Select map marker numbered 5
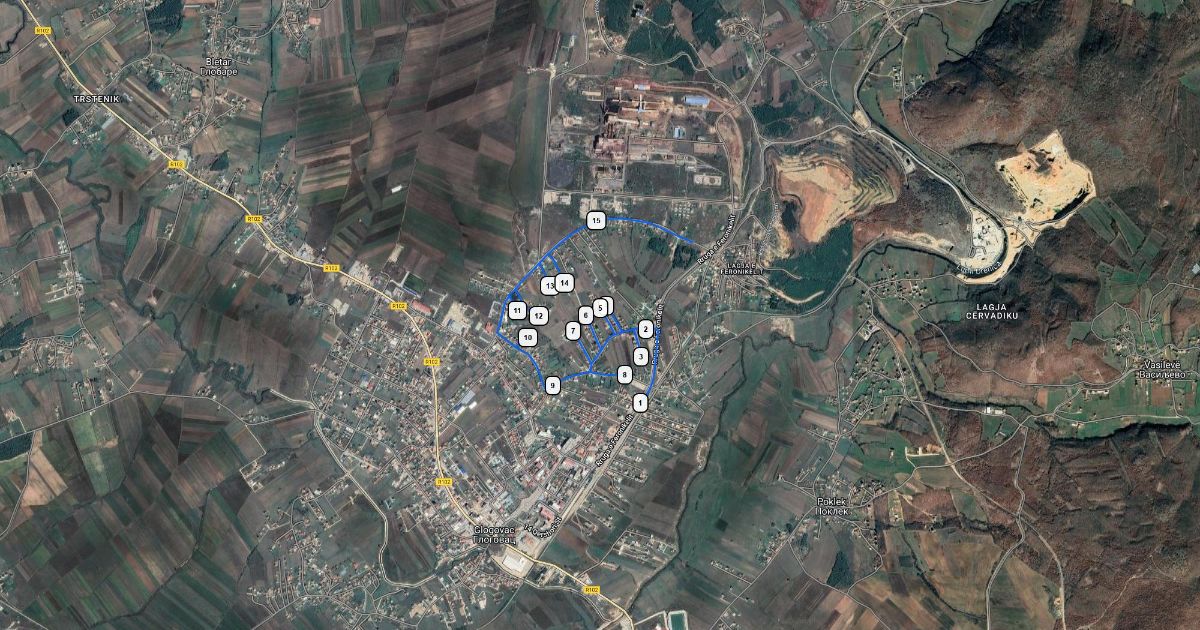Screen dimensions: 1200x630 pyautogui.click(x=600, y=308)
